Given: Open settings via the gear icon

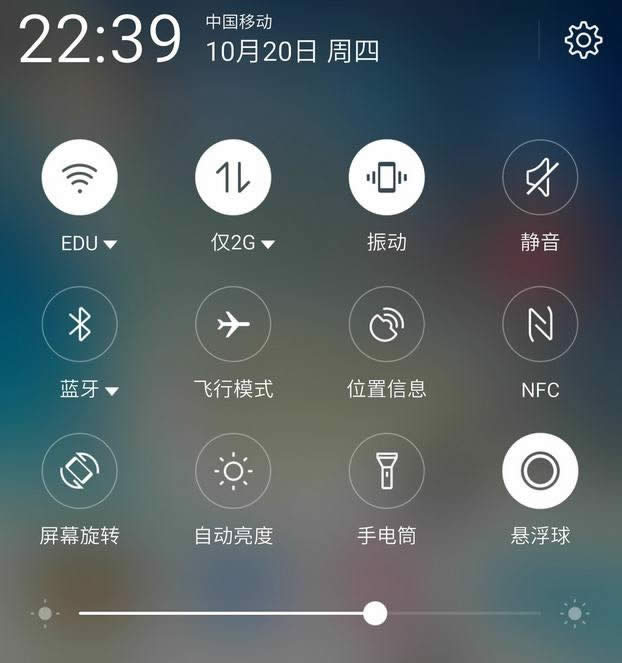Looking at the screenshot, I should pos(583,40).
